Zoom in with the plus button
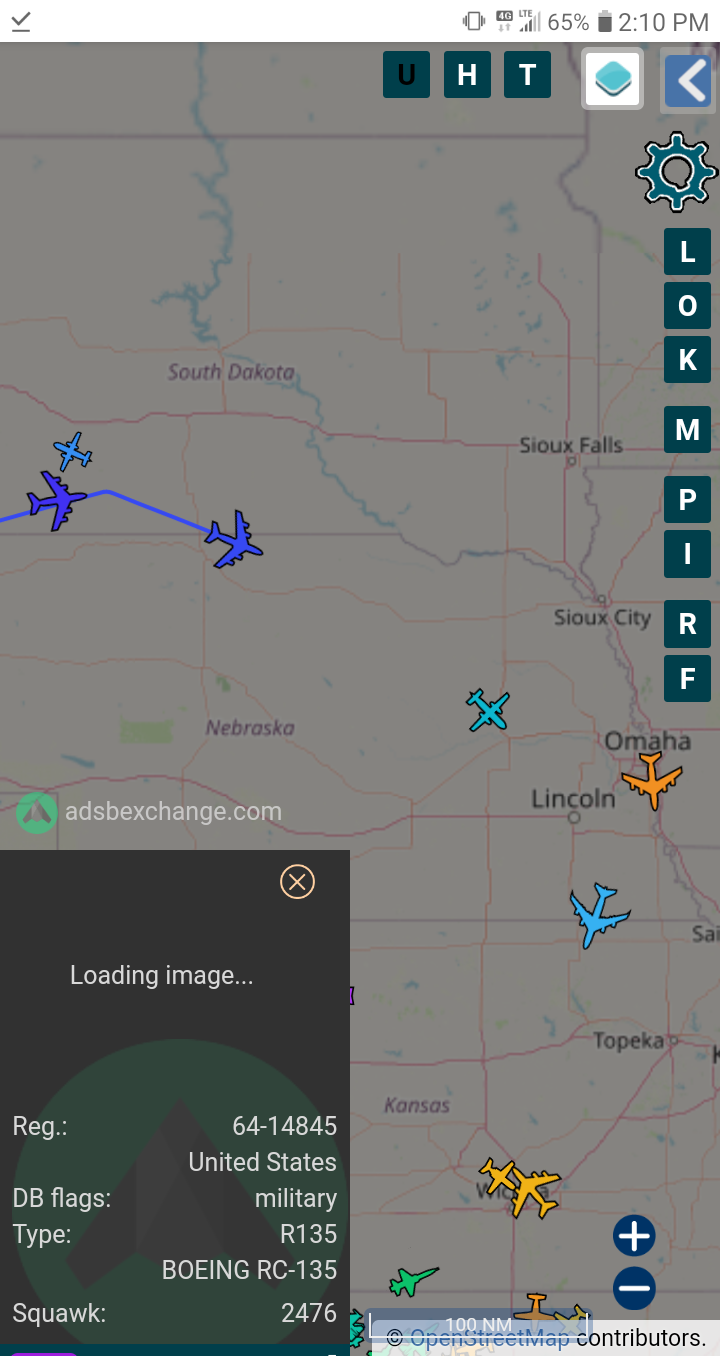Viewport: 720px width, 1356px height. (634, 1236)
